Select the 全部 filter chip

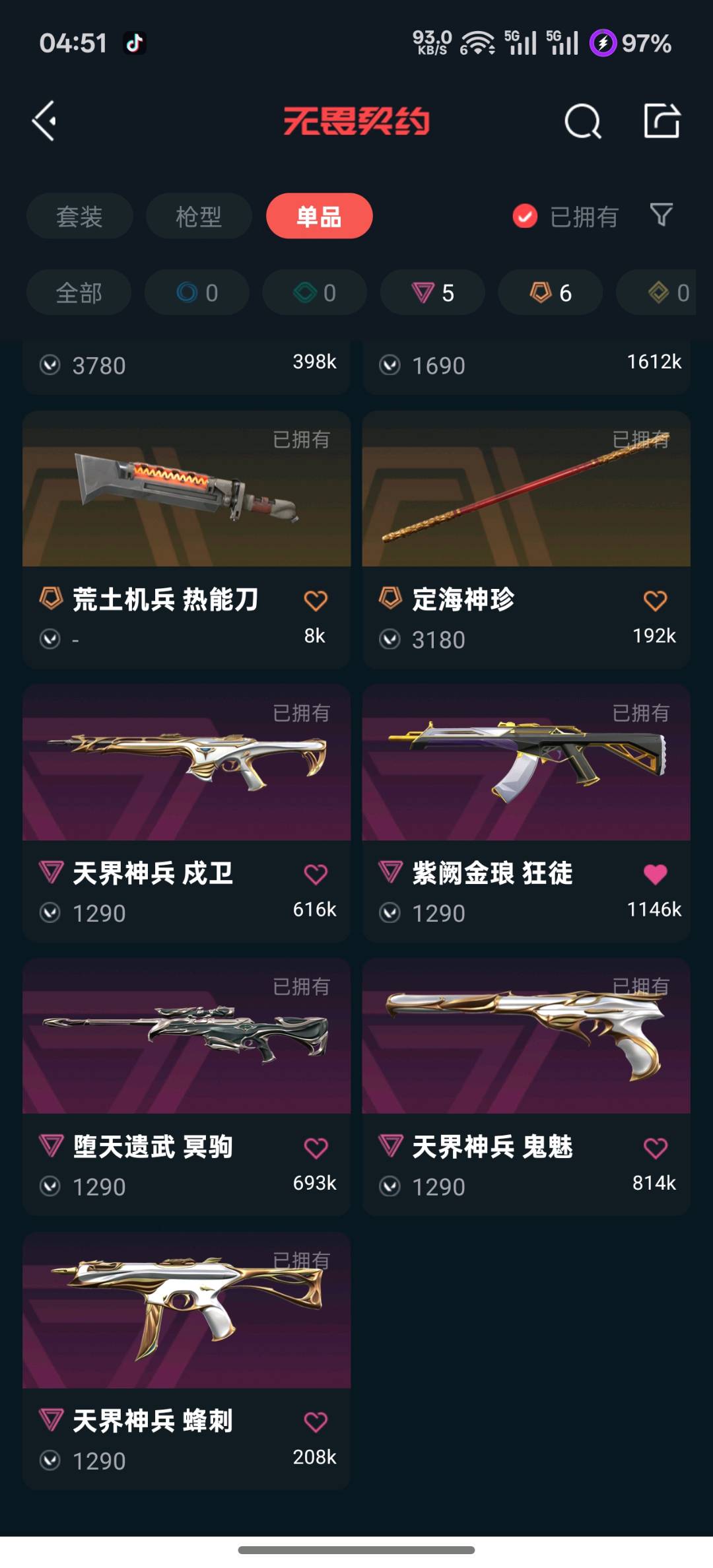coord(79,292)
